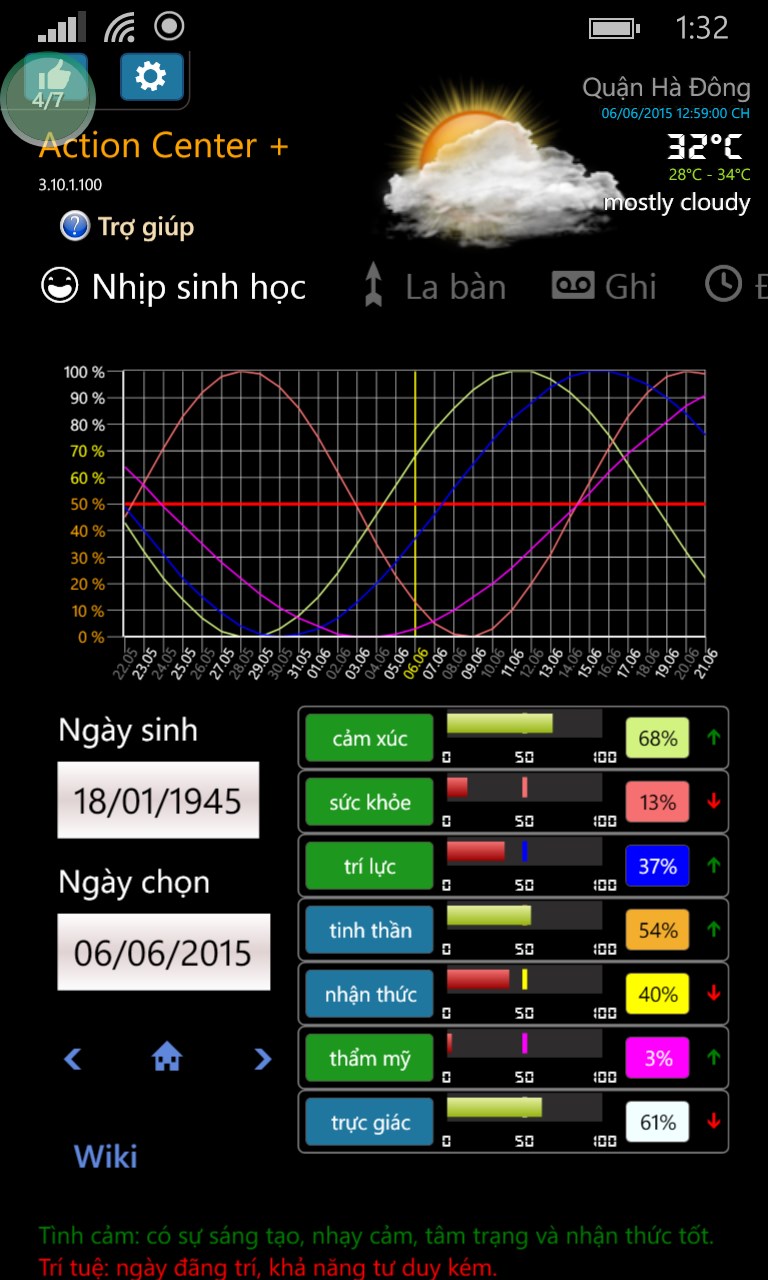
Task: Change the Ngày chọn selected date
Action: (x=163, y=952)
